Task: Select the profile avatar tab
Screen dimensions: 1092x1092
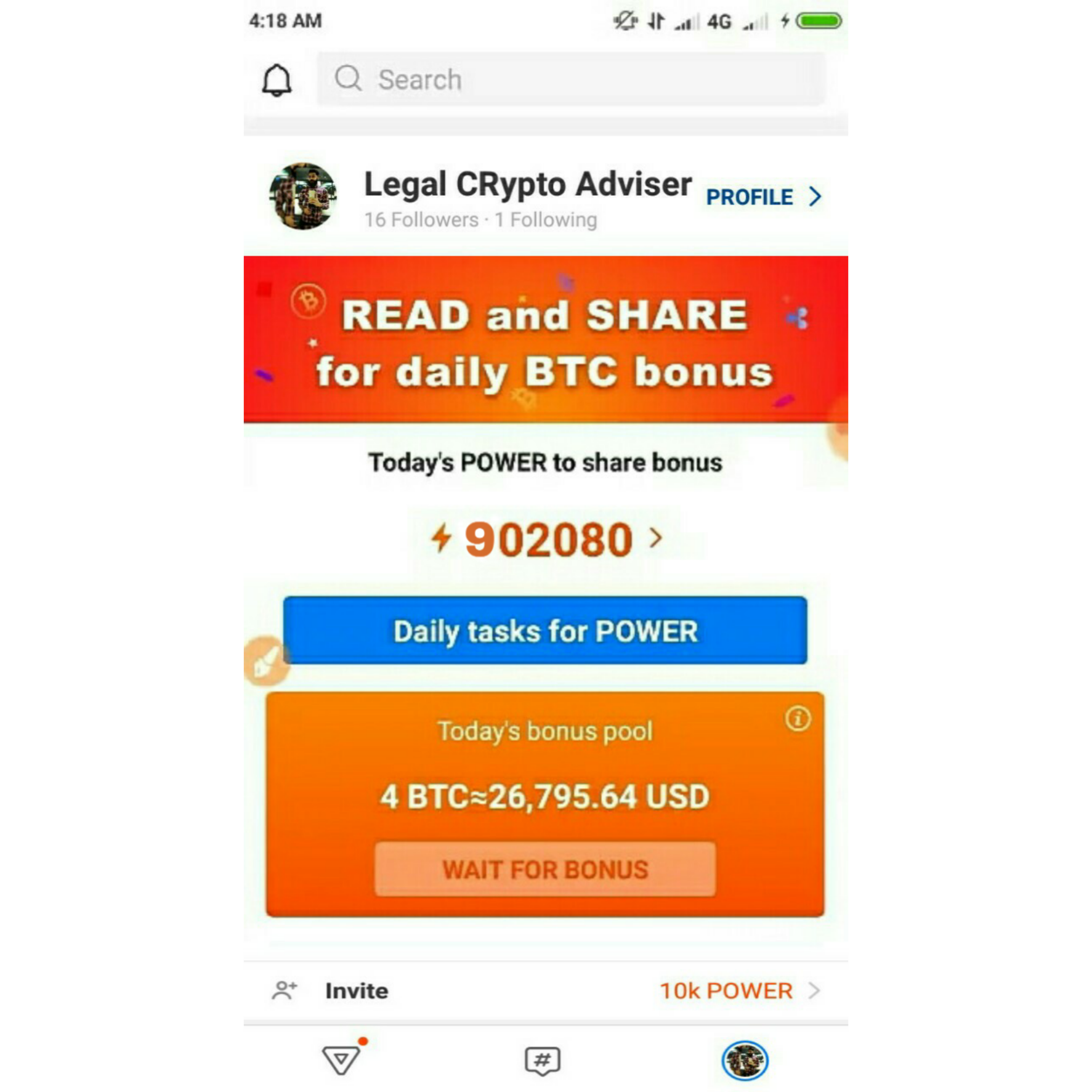Action: click(x=744, y=1061)
